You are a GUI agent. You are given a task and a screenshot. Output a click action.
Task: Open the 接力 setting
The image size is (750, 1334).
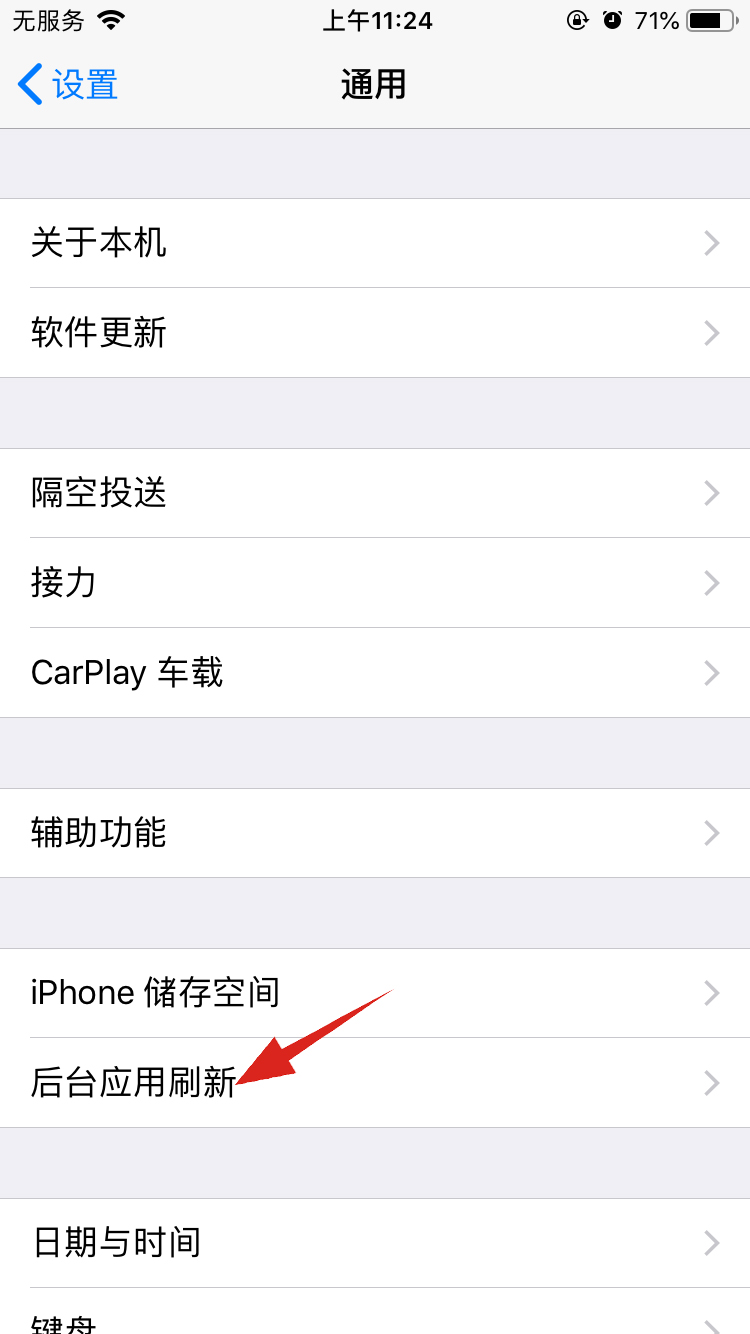[375, 583]
